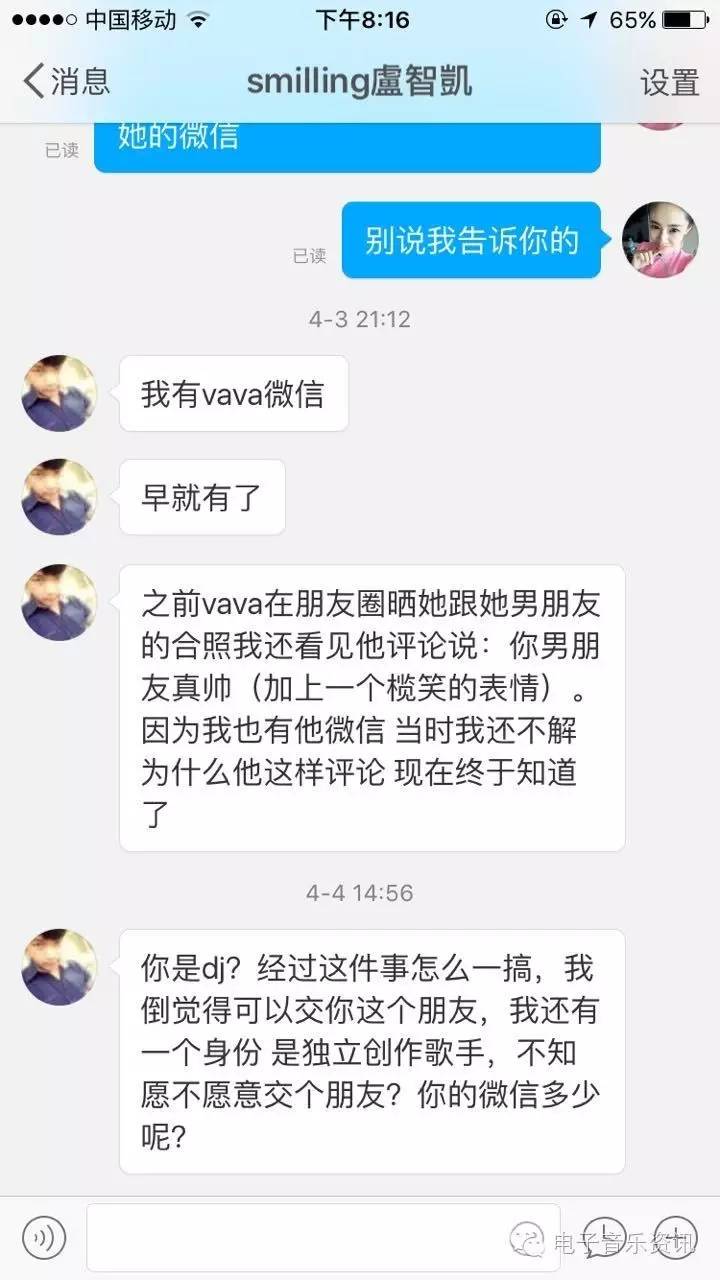Focus the message text field

(300, 1238)
